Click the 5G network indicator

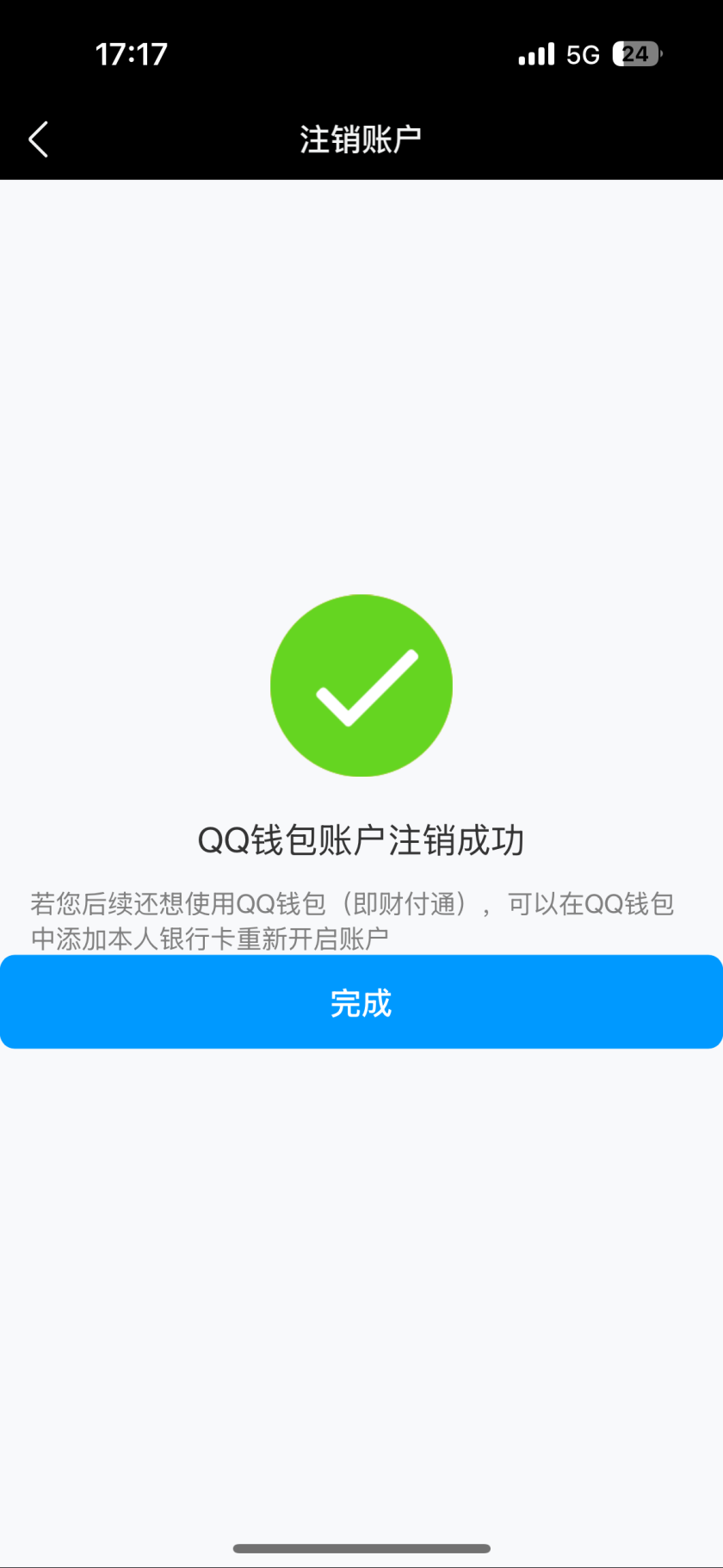pyautogui.click(x=583, y=53)
